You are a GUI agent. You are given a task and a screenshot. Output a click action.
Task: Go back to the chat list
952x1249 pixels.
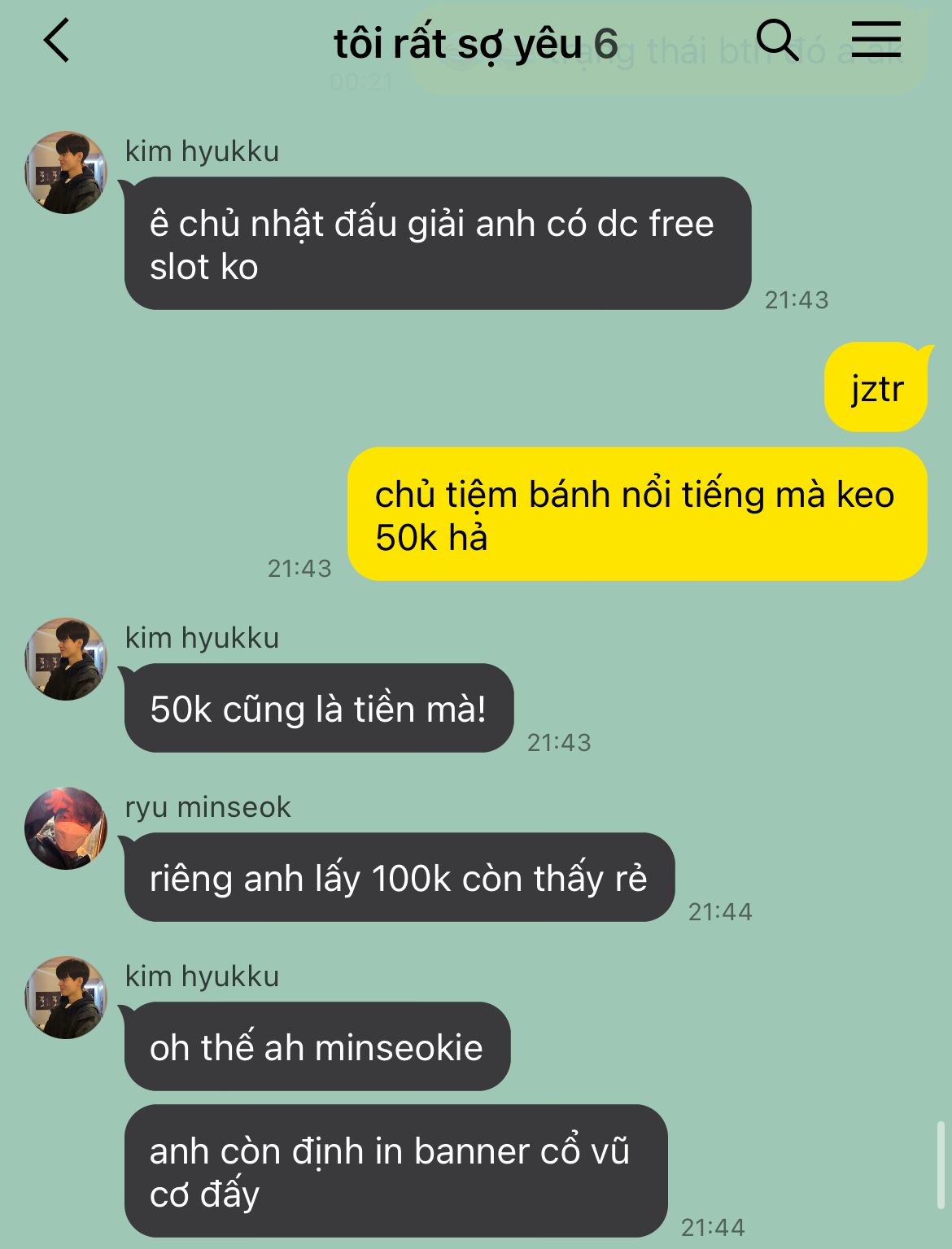coord(57,41)
